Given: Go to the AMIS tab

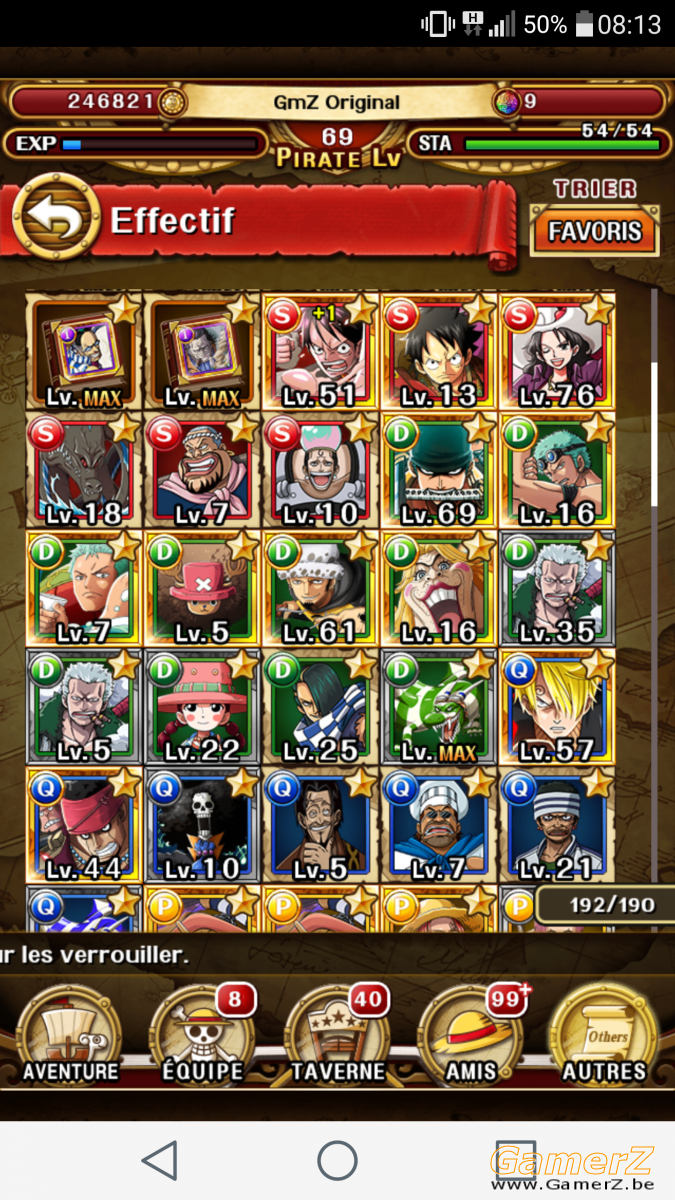Looking at the screenshot, I should [471, 1036].
